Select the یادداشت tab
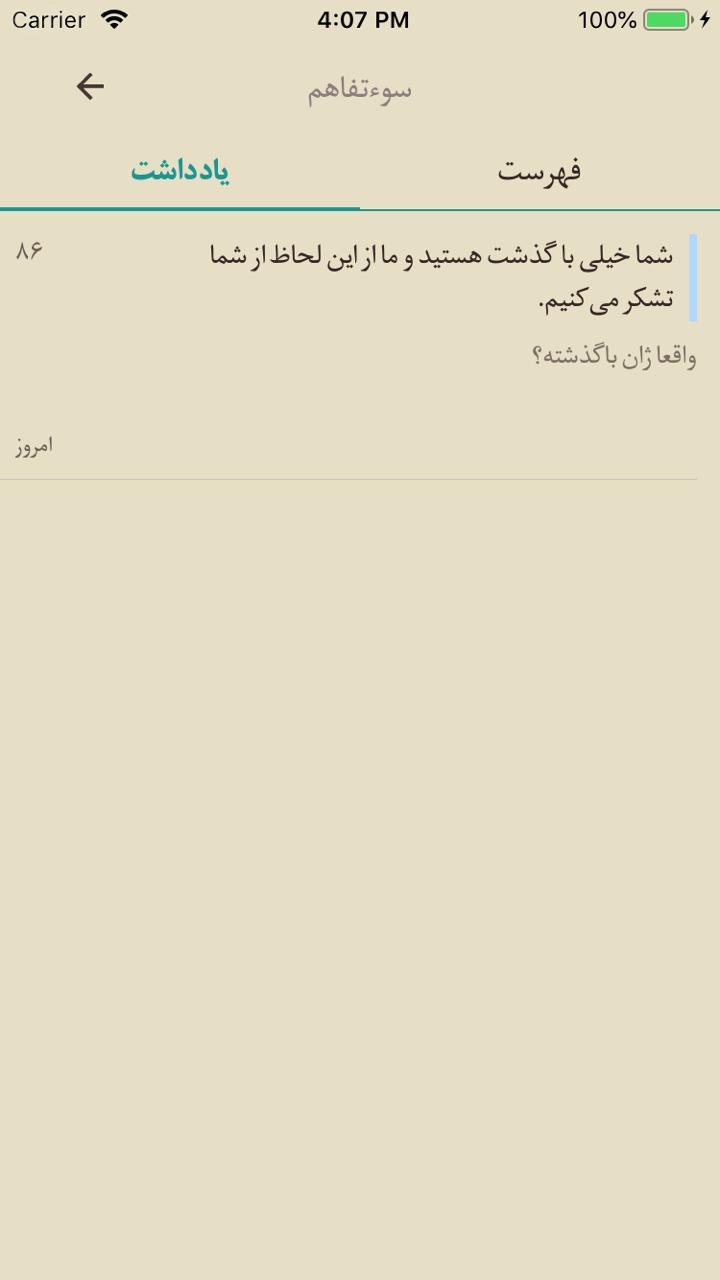Screen dimensions: 720x1280 click(180, 170)
